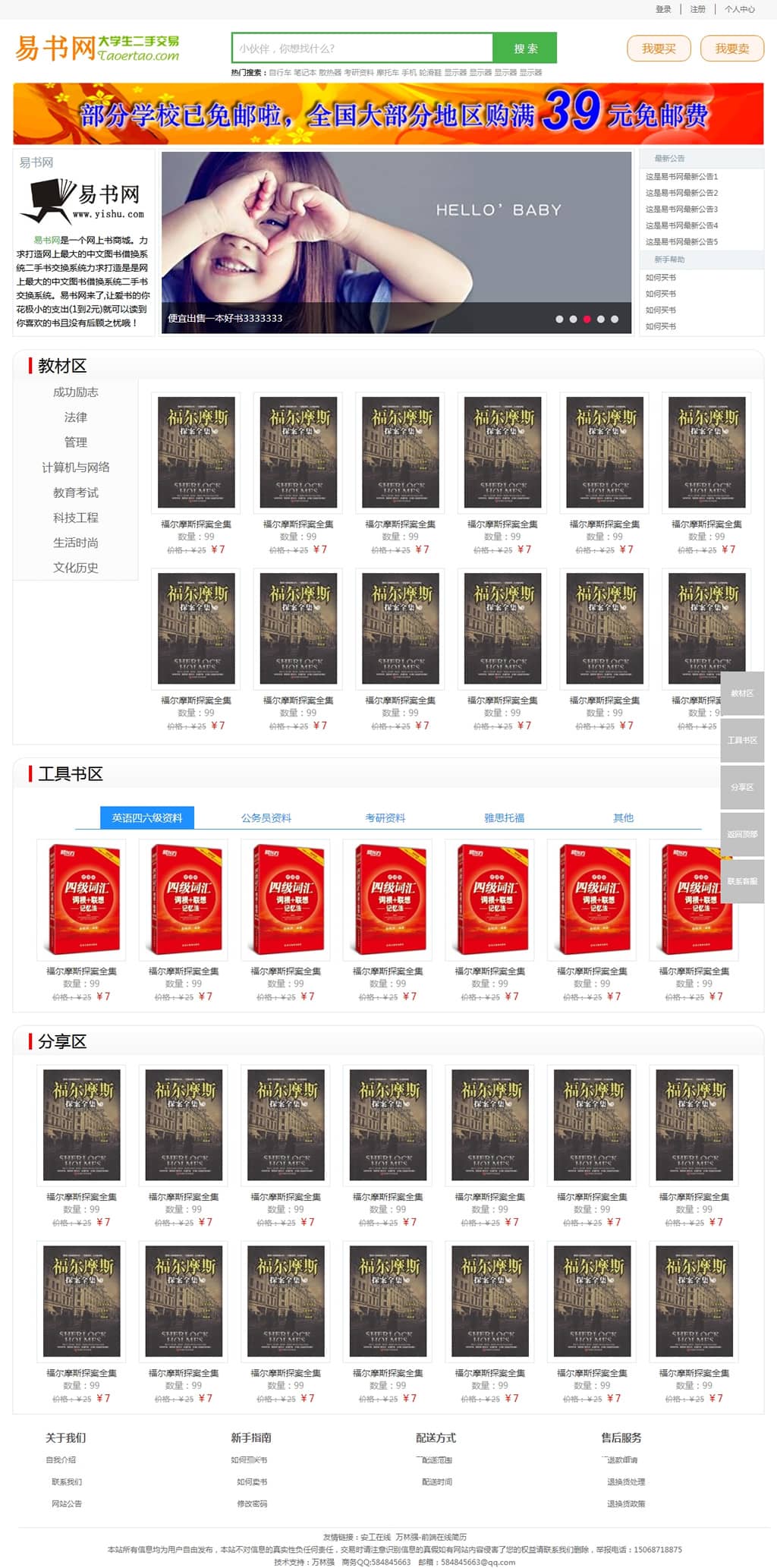The image size is (777, 1568).
Task: Open the 联系我们 footer link
Action: [x=67, y=1481]
